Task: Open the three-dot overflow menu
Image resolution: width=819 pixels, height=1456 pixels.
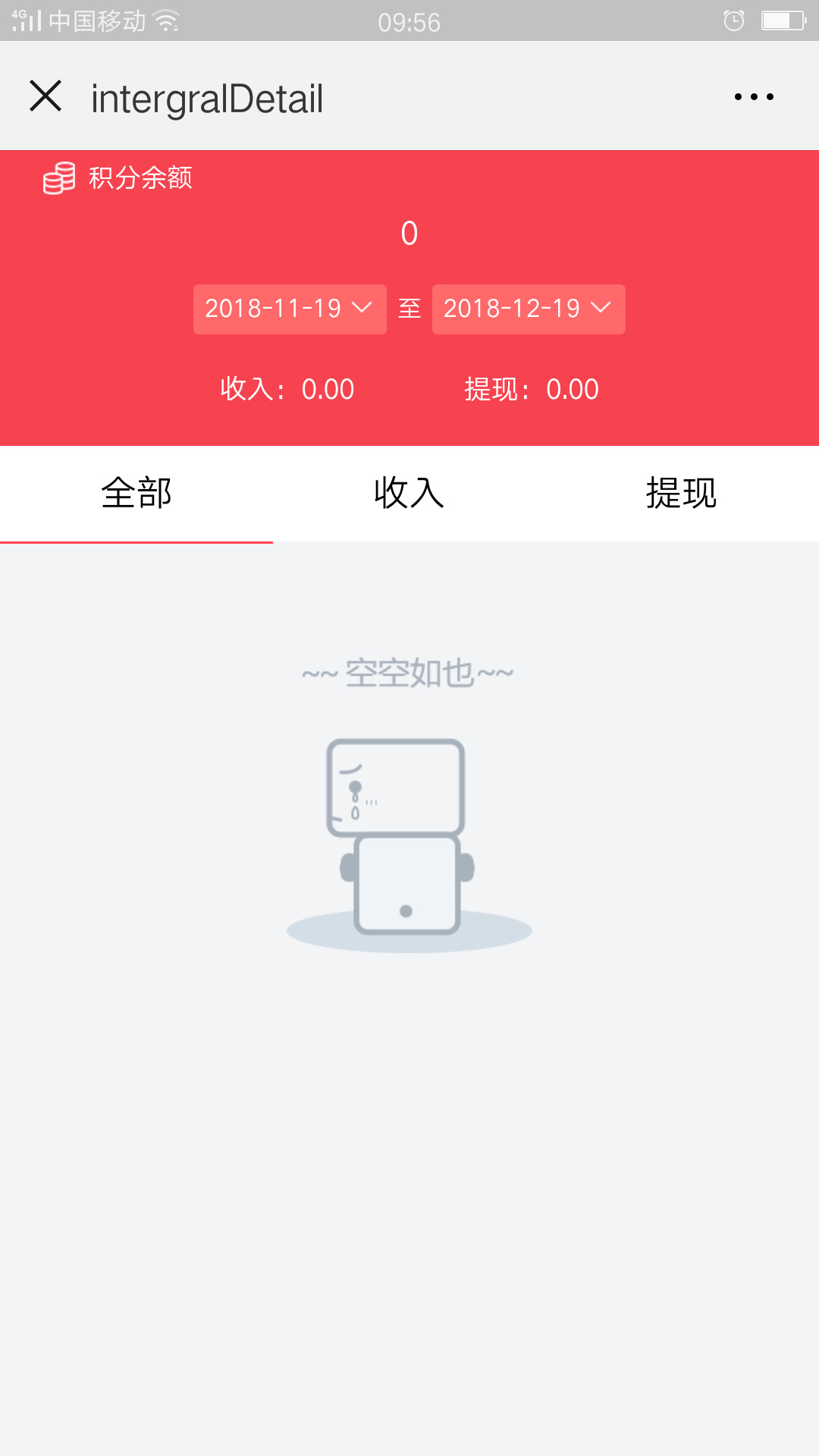Action: tap(754, 97)
